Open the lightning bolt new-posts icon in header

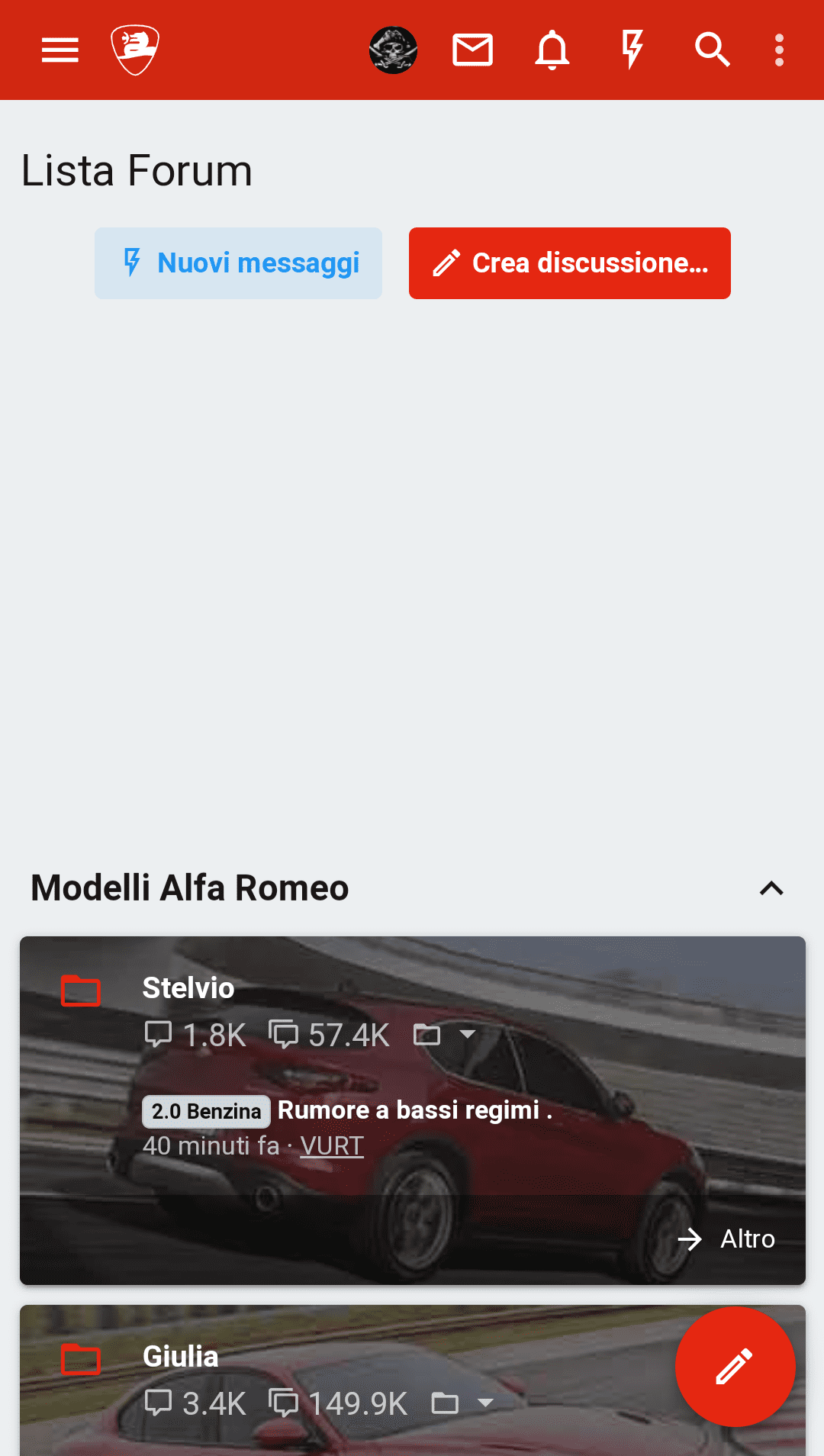pos(632,50)
